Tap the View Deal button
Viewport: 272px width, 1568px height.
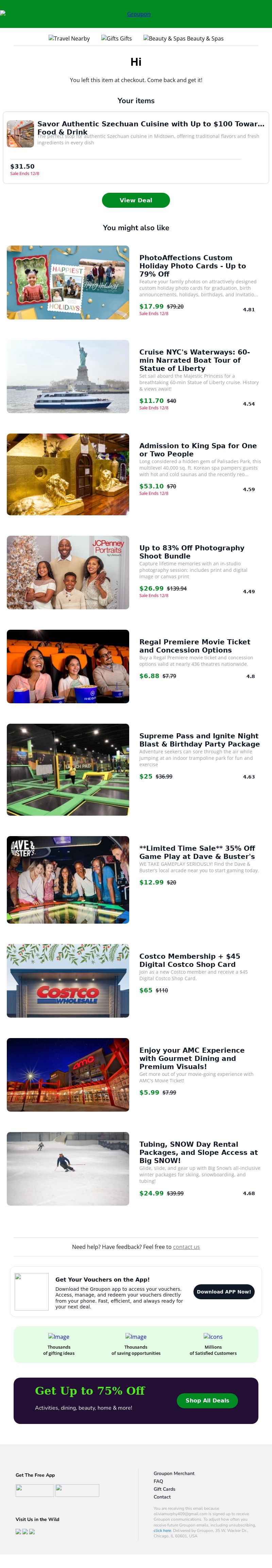coord(136,200)
